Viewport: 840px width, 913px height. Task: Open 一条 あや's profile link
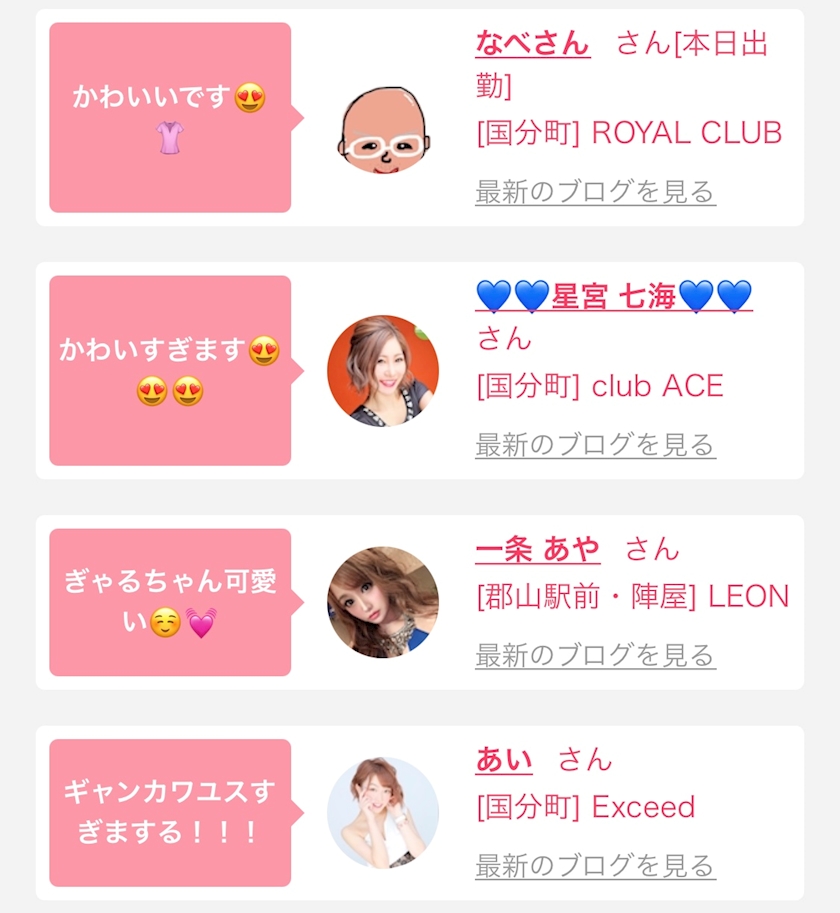[538, 549]
